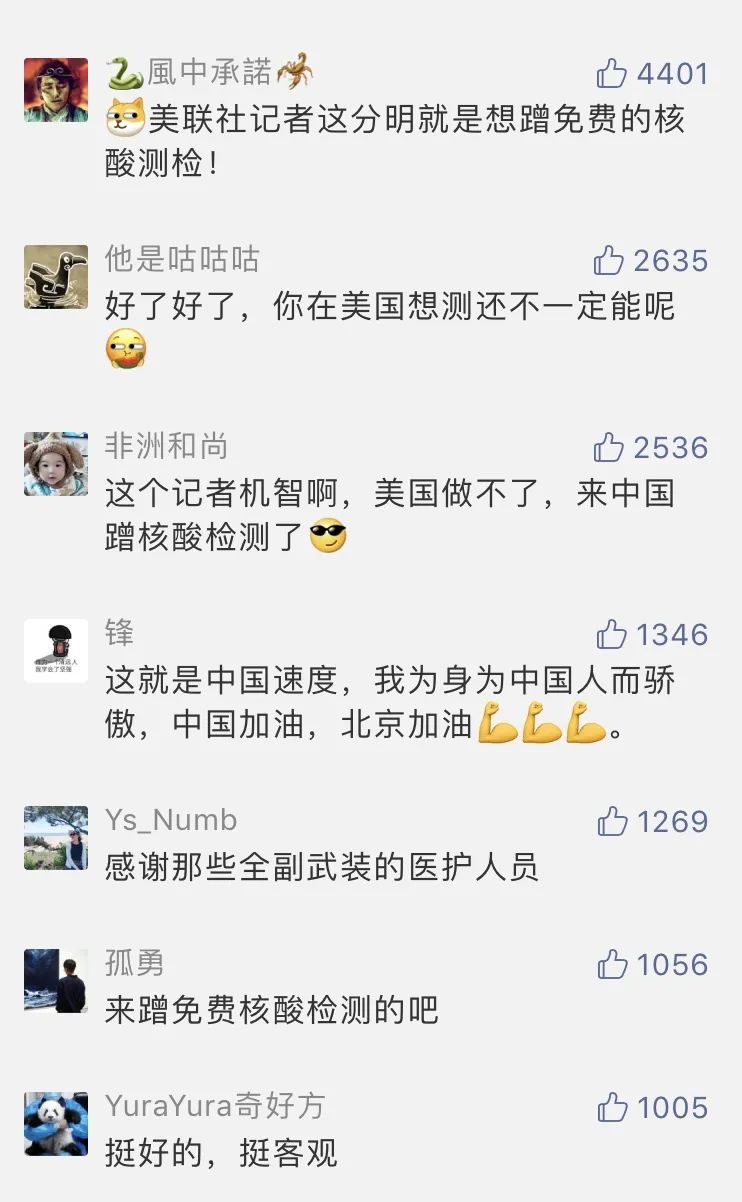Open the avatar of 他是咕咕咕
Viewport: 742px width, 1202px height.
56,277
